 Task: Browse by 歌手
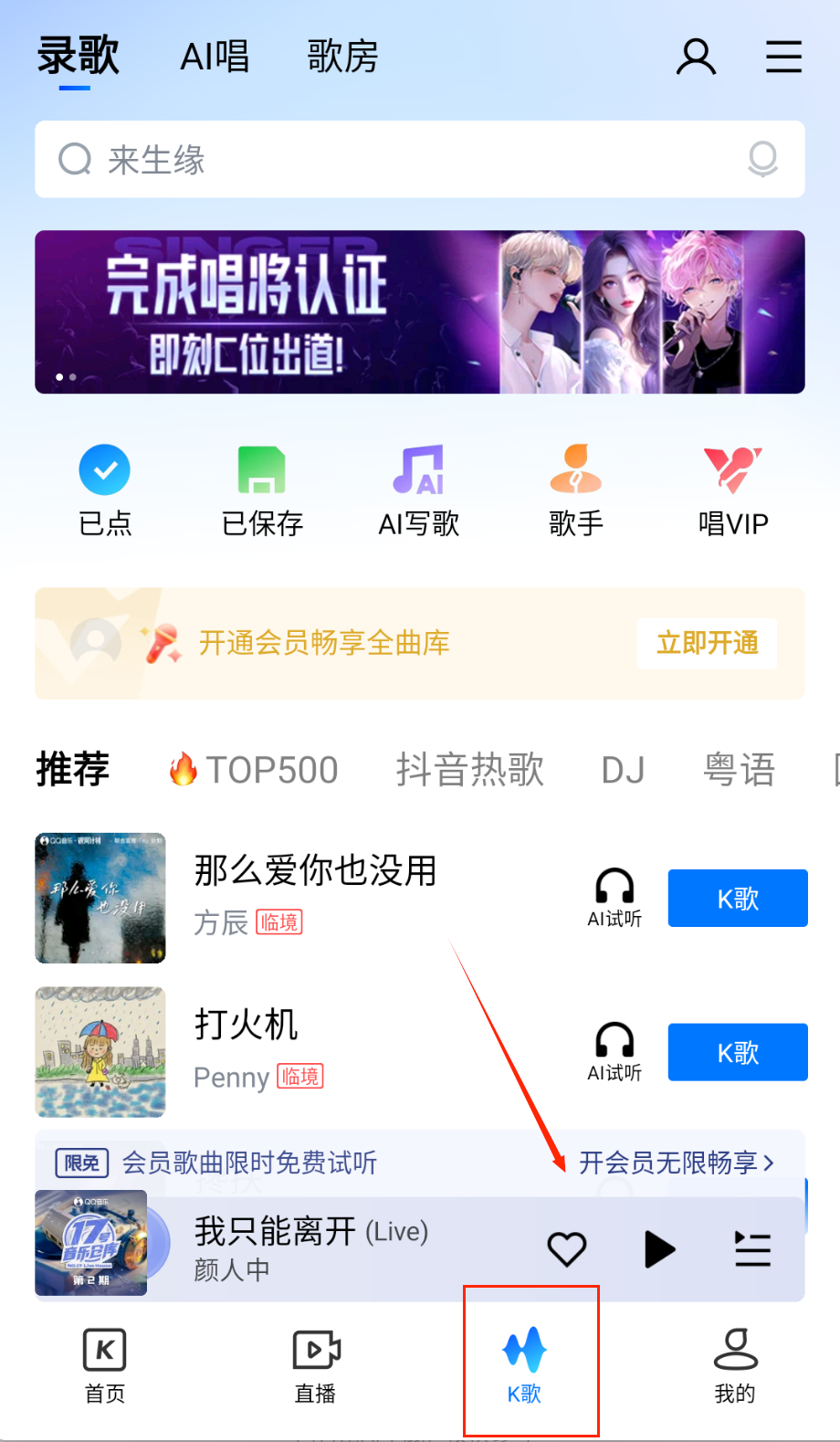[576, 489]
